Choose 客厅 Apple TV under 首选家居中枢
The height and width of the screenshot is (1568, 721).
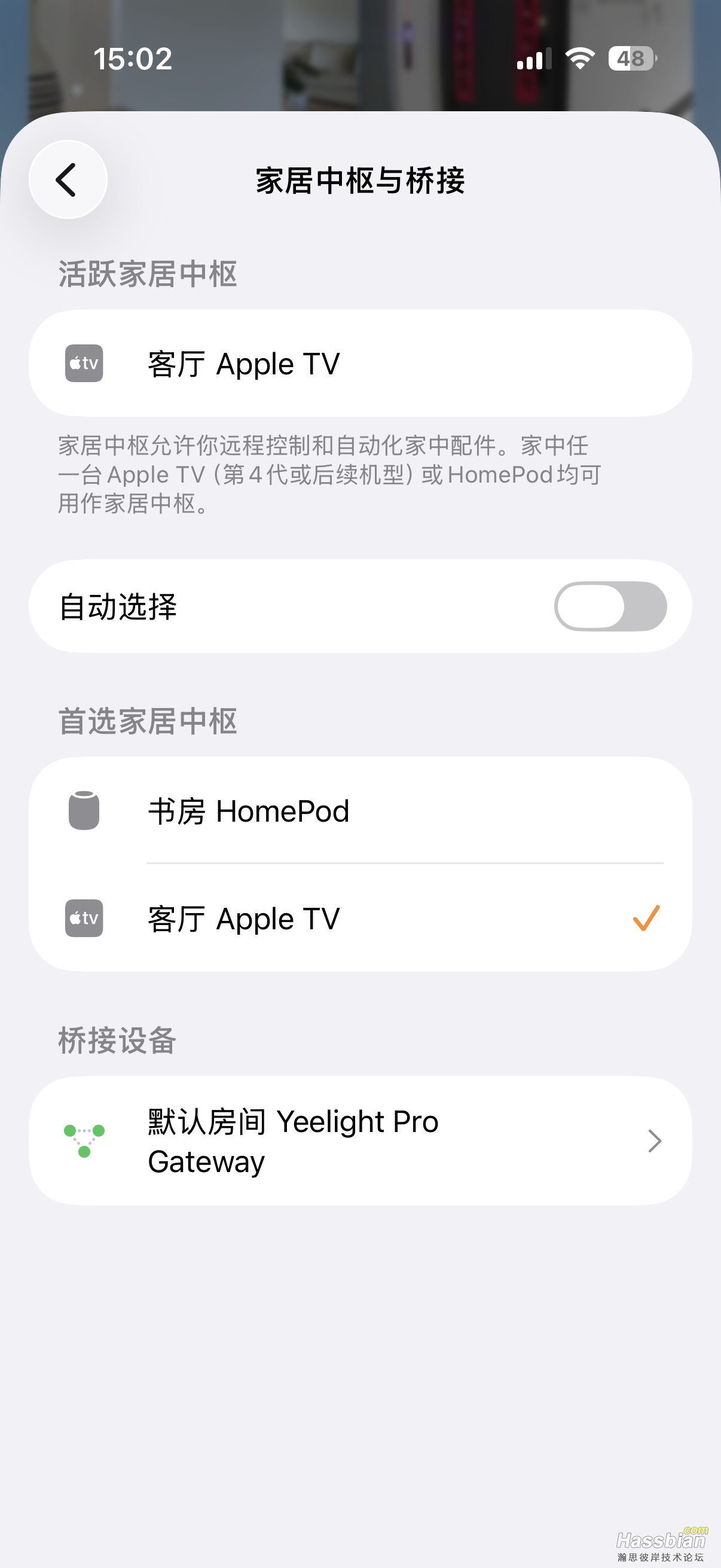(x=360, y=918)
